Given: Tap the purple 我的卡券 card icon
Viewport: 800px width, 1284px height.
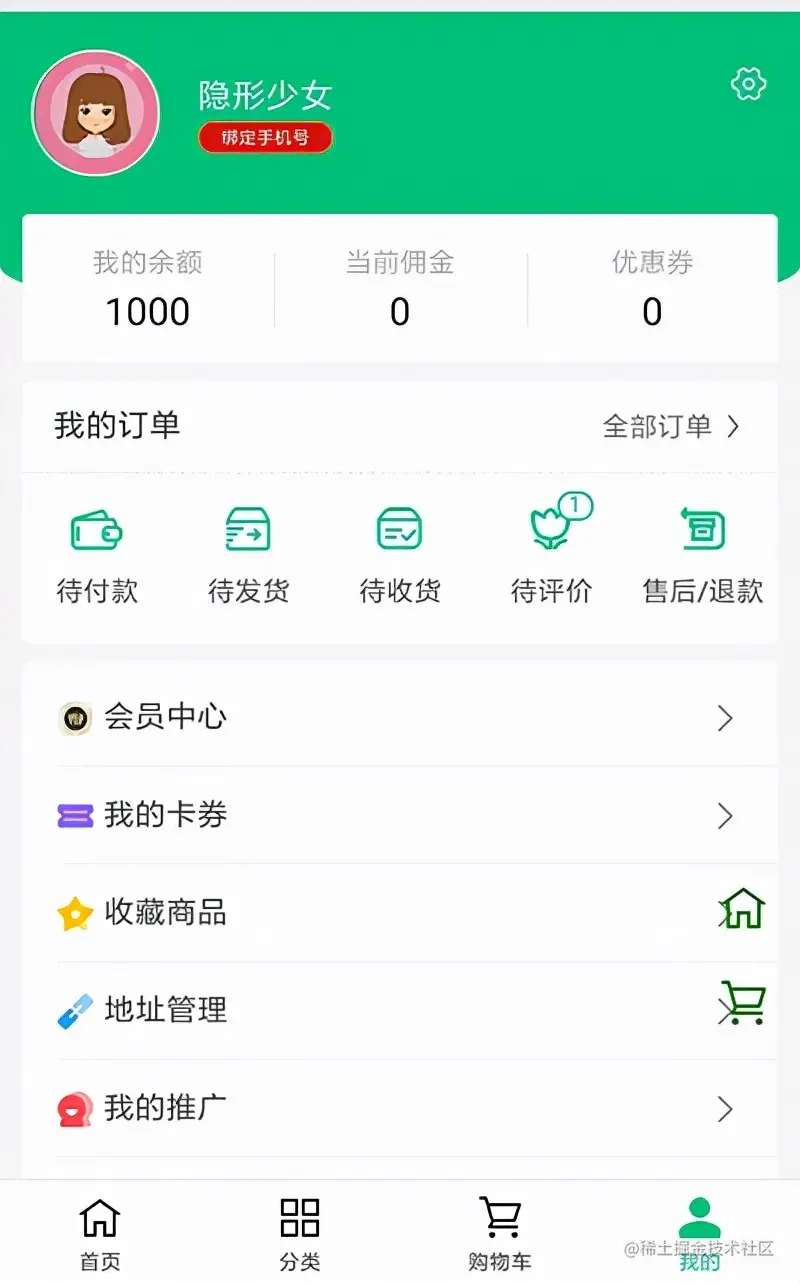Looking at the screenshot, I should [x=73, y=816].
